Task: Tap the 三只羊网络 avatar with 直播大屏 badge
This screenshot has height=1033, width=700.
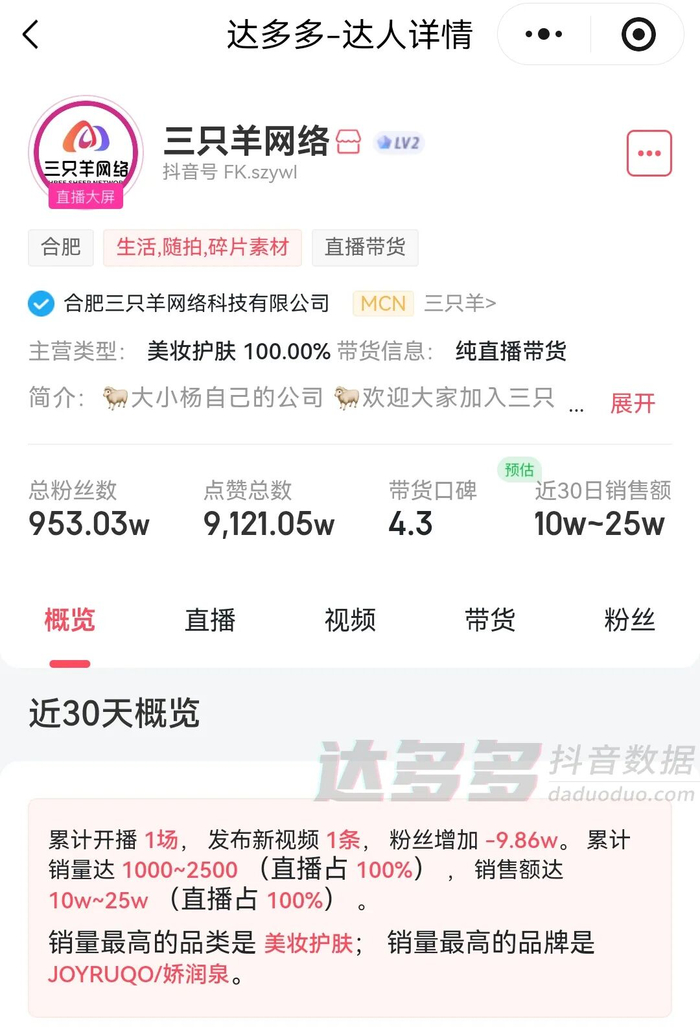Action: pos(86,153)
